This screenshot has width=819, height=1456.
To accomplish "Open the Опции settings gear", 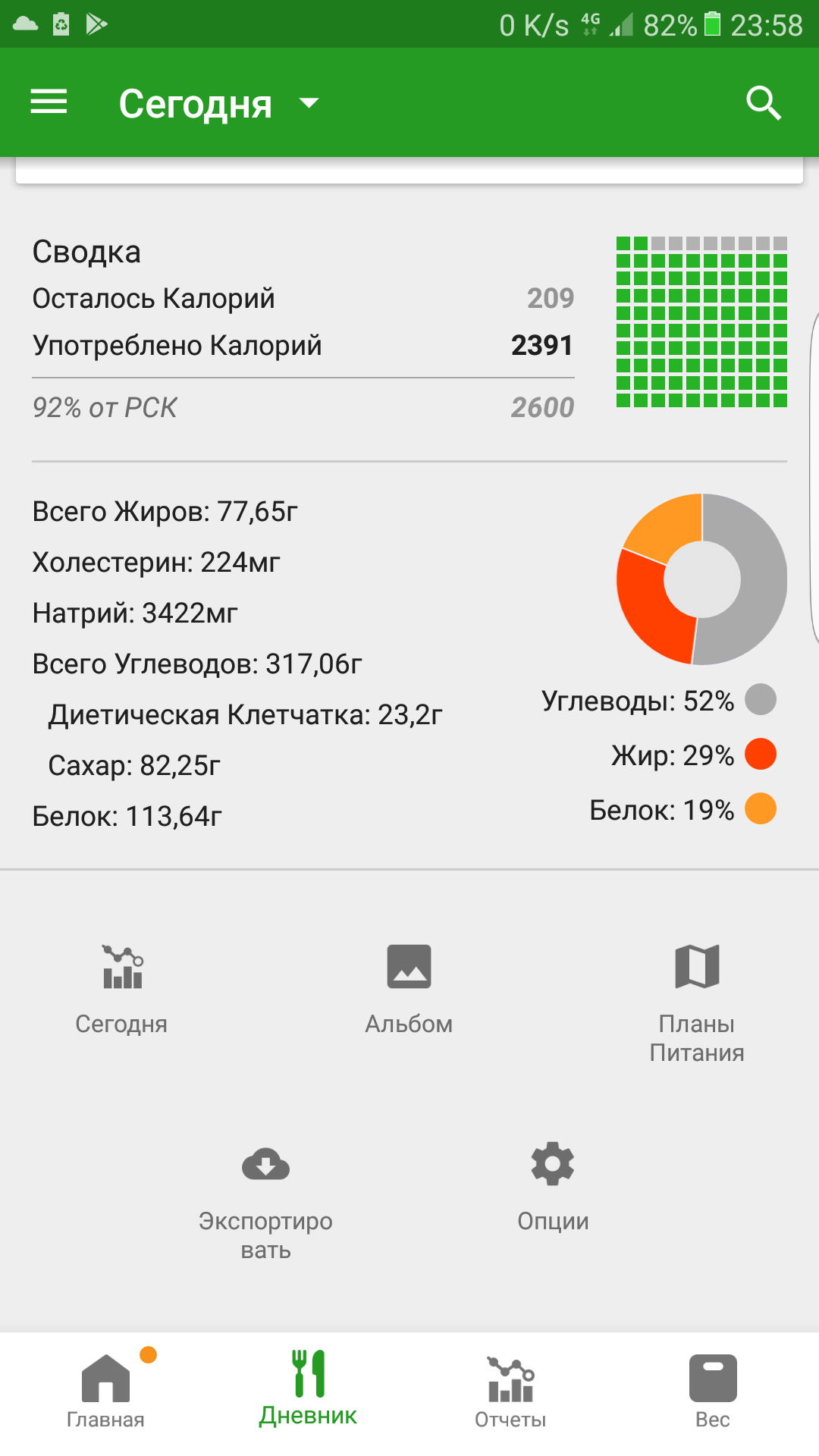I will pyautogui.click(x=553, y=1185).
